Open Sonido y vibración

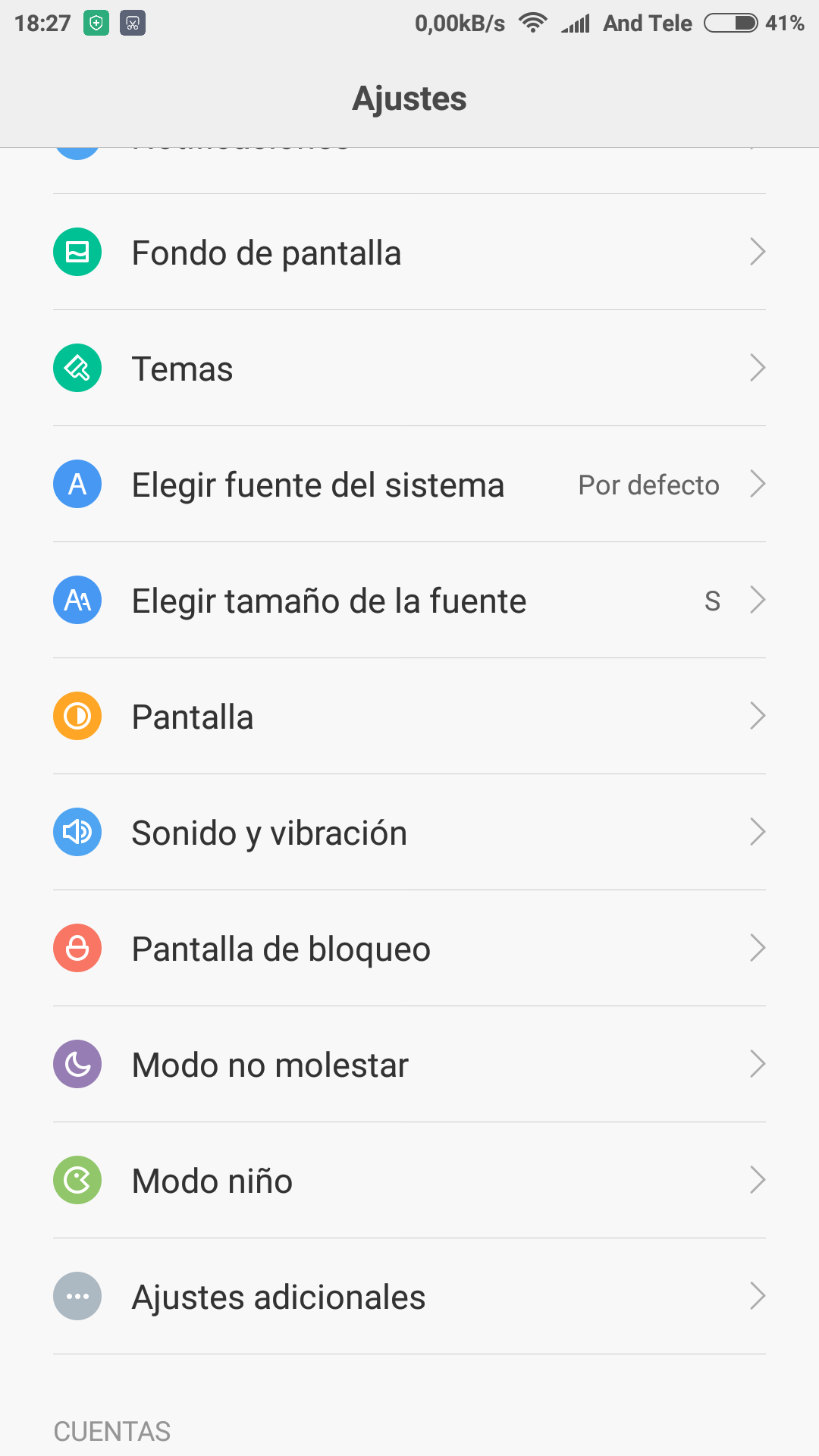409,832
